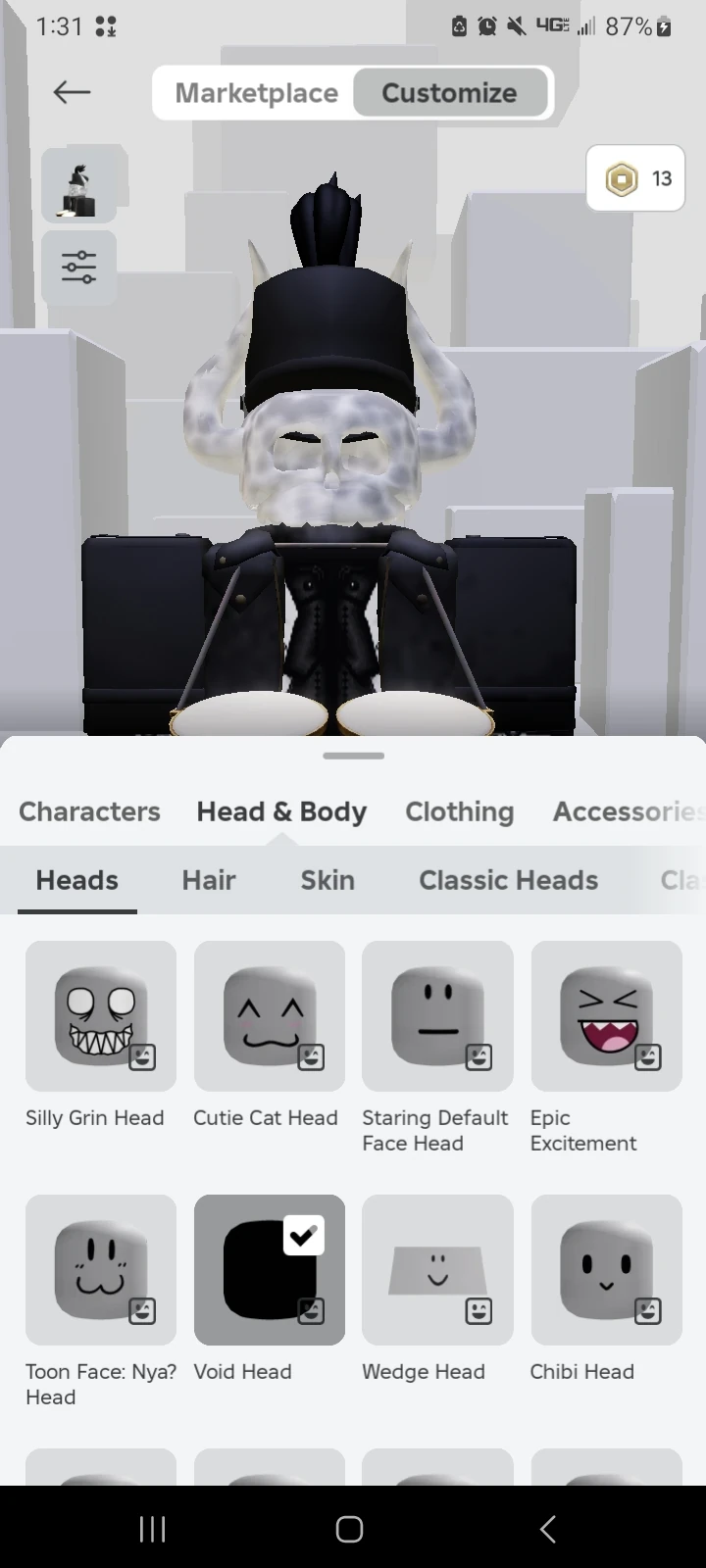Pick the Toon Face: Nya? Head

click(101, 1270)
